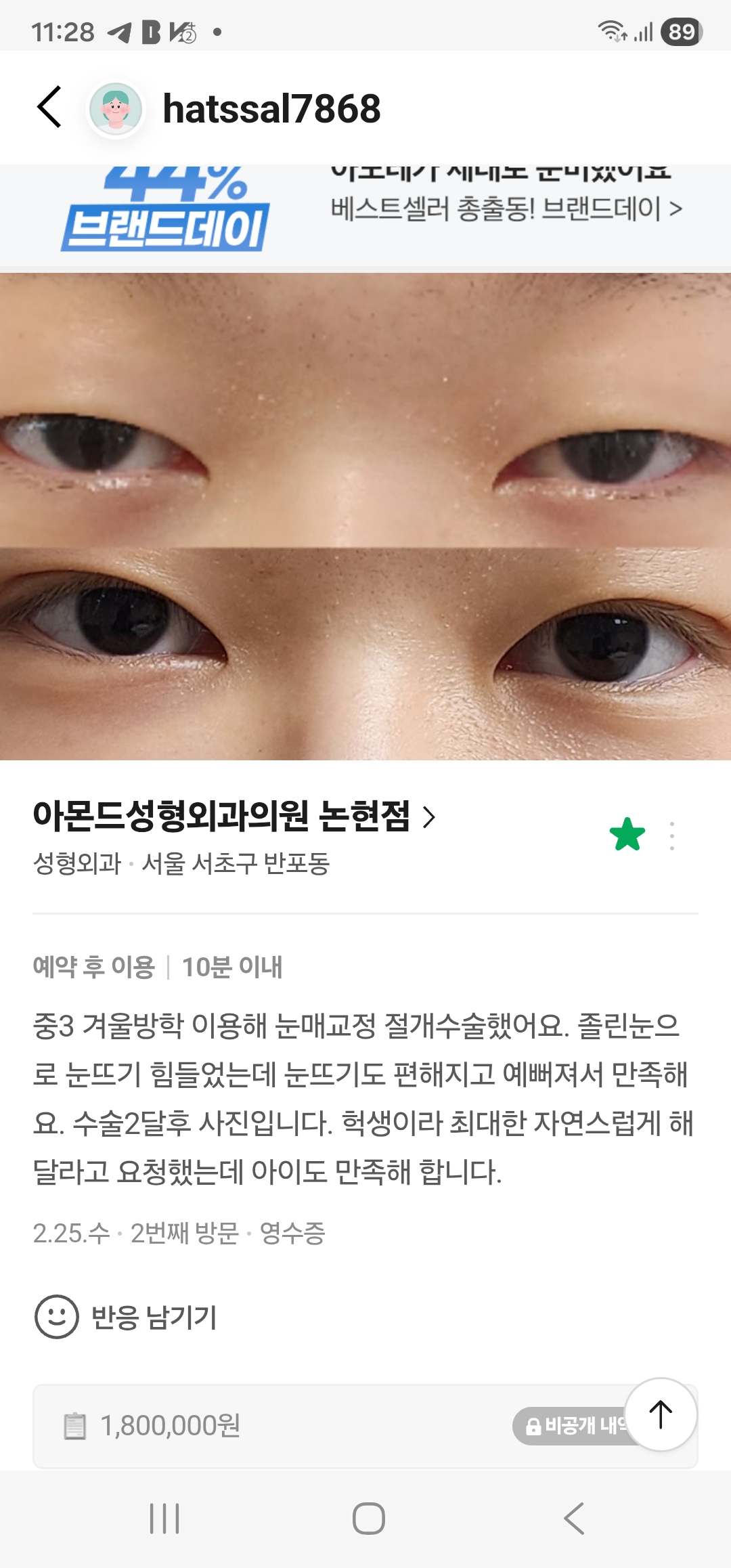
Task: Tap the up-arrow button to jump to the top
Action: [x=661, y=1414]
